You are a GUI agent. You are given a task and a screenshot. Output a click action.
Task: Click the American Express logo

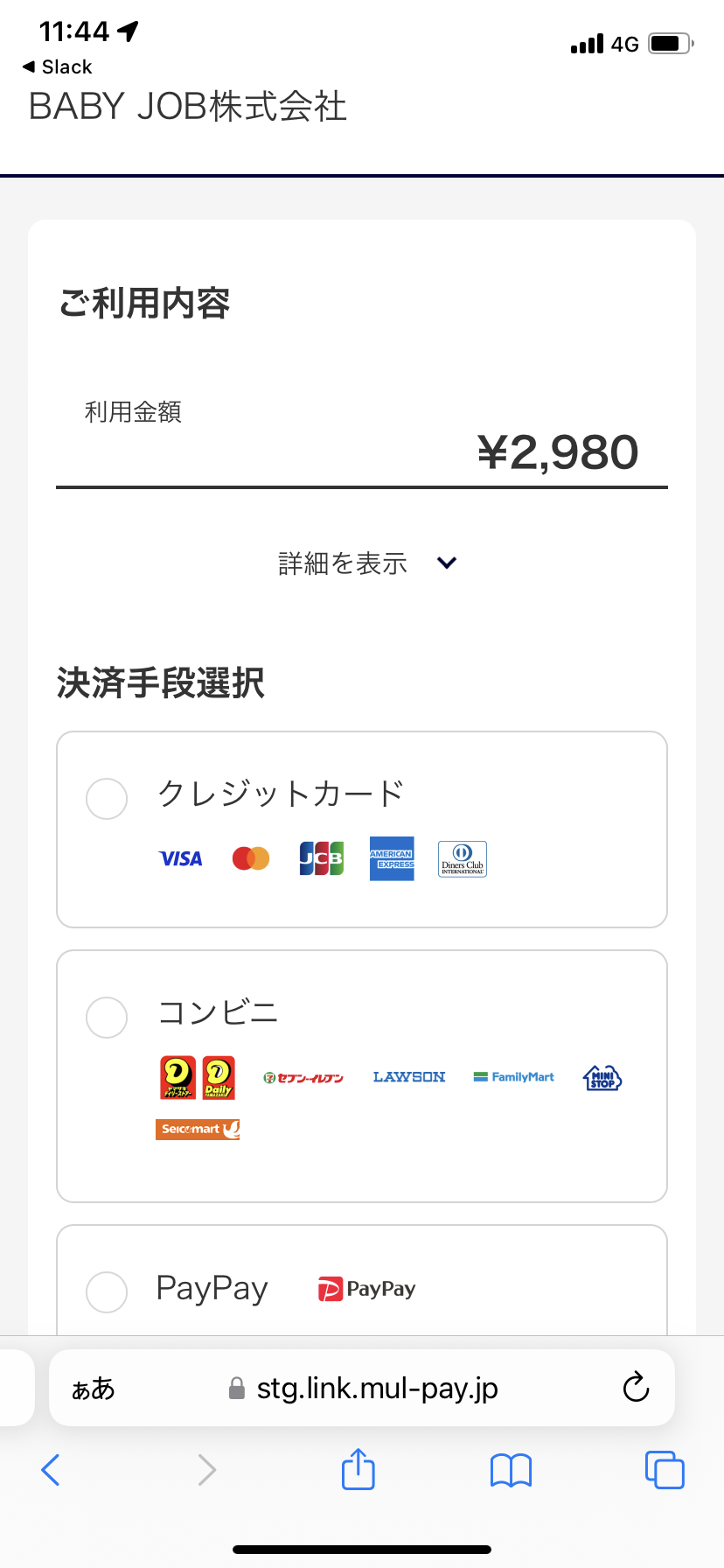pos(392,858)
